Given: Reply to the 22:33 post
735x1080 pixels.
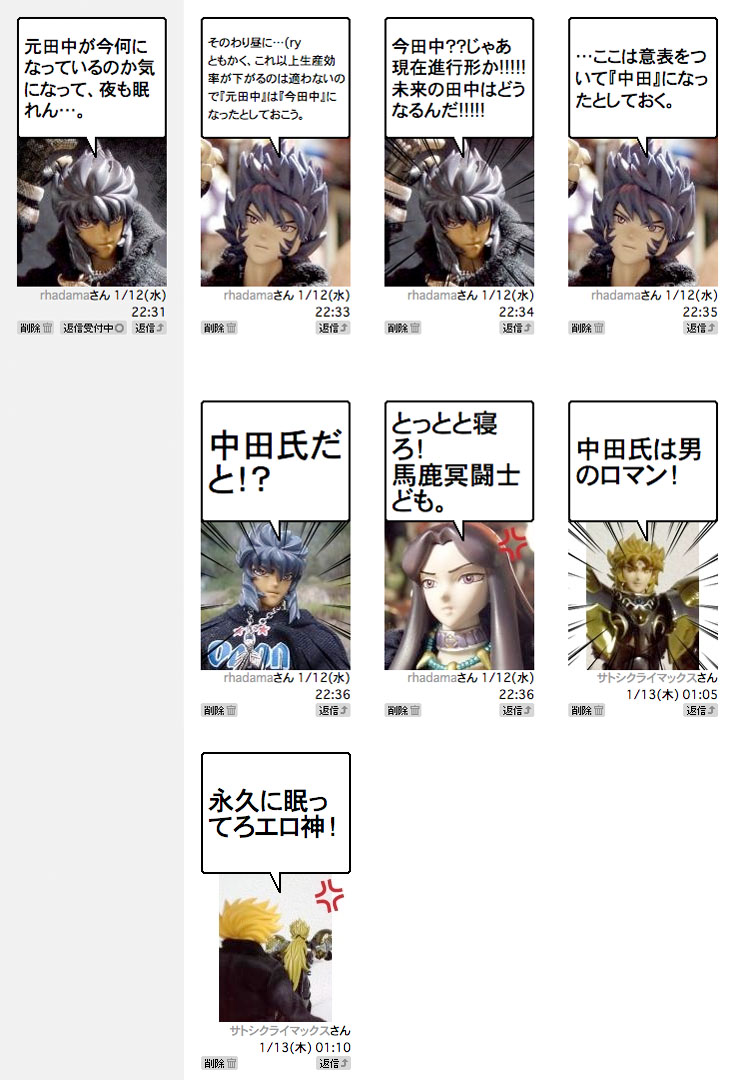Looking at the screenshot, I should coord(333,328).
